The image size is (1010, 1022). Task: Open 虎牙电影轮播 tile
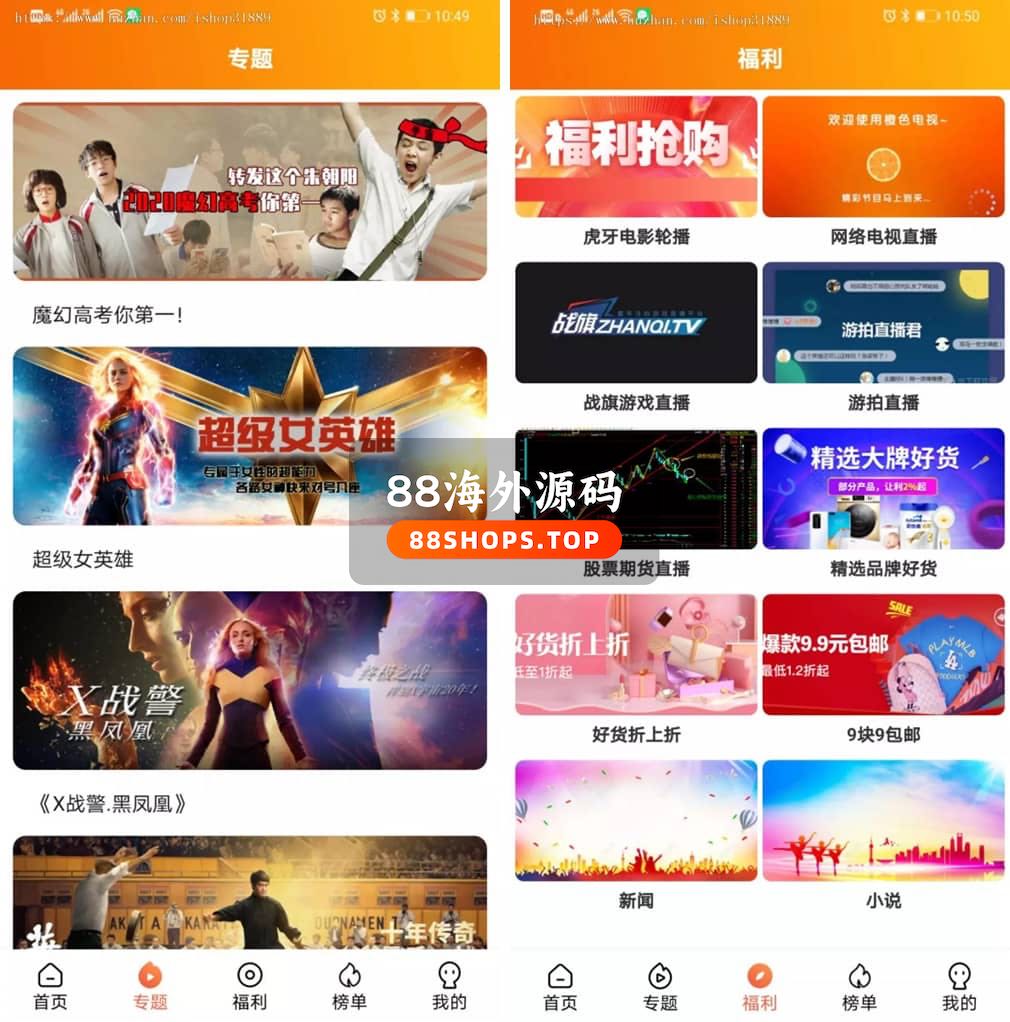[636, 157]
